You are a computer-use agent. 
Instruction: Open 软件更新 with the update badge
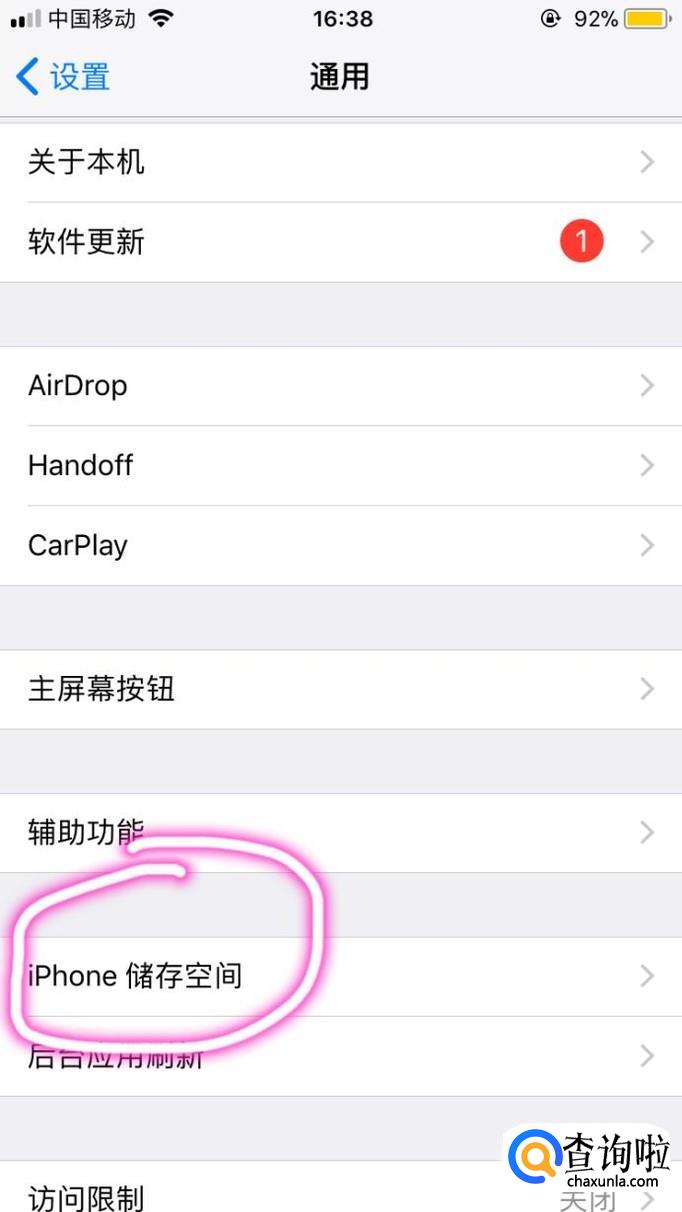(x=341, y=242)
